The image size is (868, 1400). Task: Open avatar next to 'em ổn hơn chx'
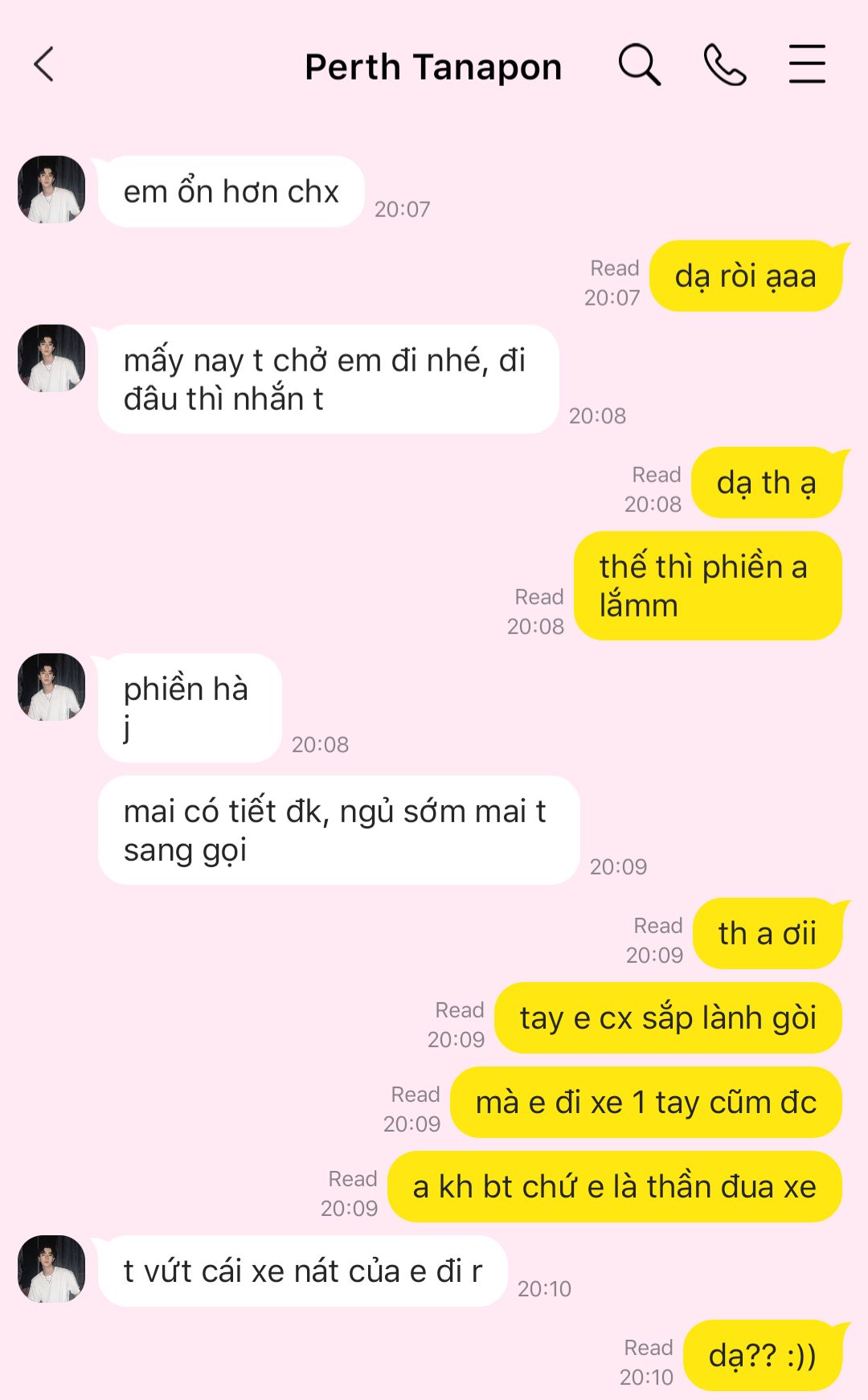point(51,190)
